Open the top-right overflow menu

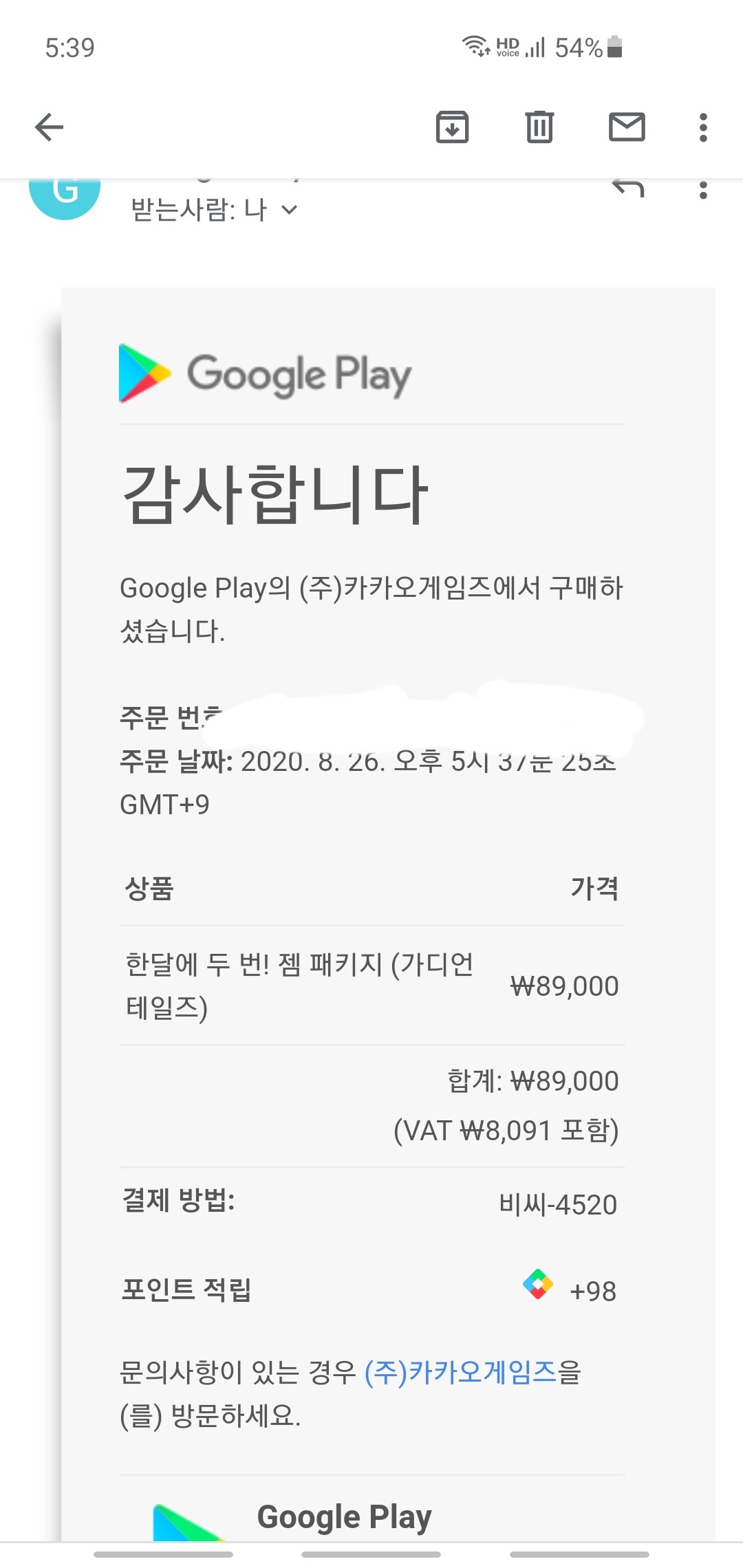coord(703,127)
